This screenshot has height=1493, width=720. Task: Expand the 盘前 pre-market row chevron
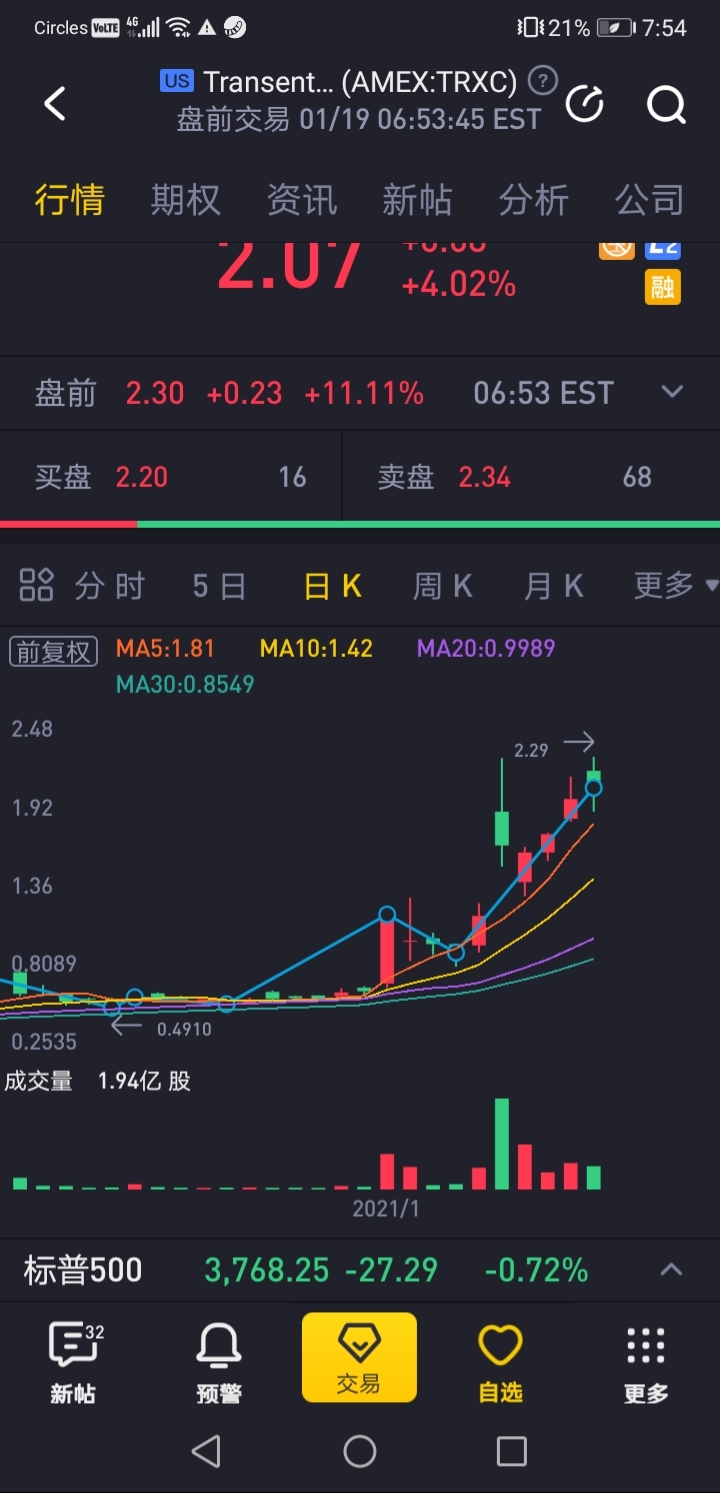click(x=672, y=392)
